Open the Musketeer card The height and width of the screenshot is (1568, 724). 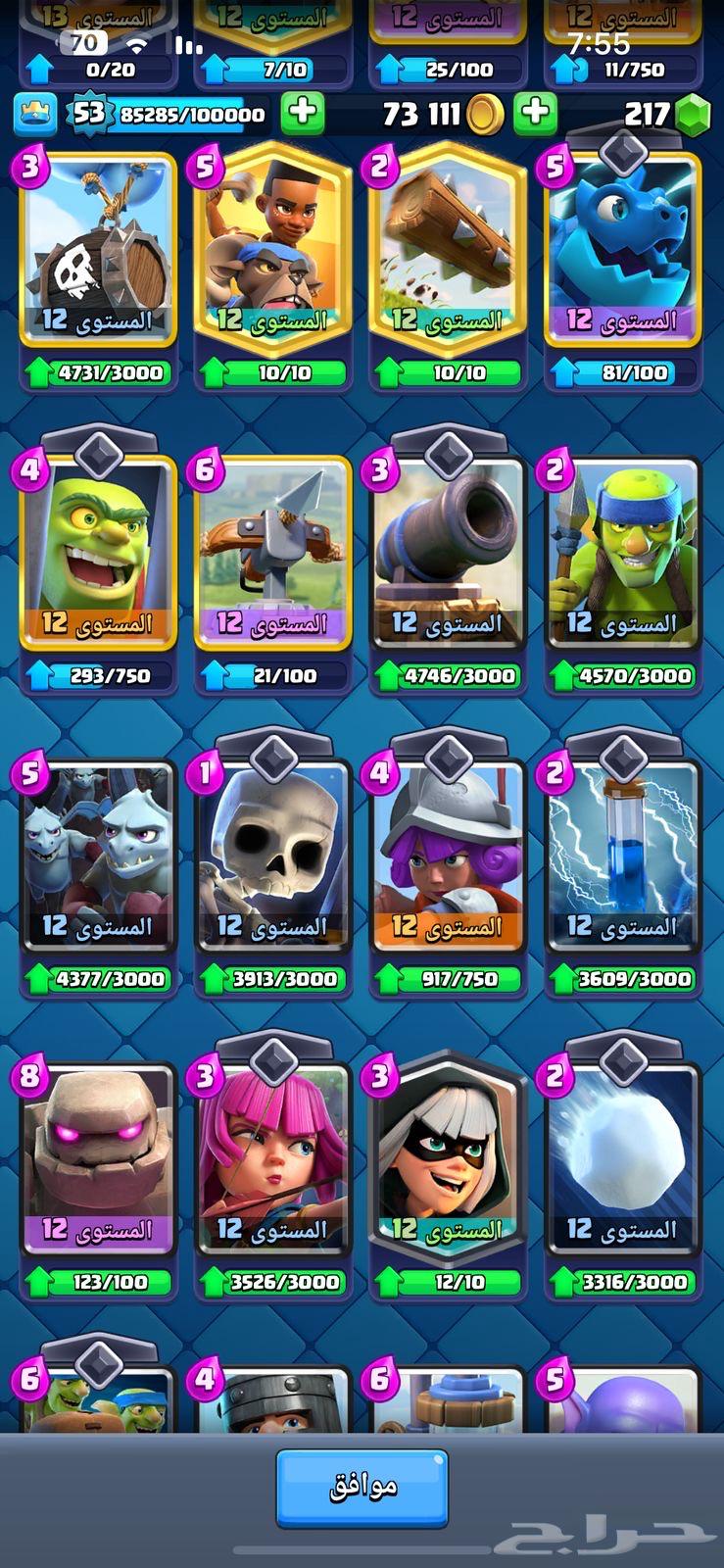pyautogui.click(x=448, y=857)
